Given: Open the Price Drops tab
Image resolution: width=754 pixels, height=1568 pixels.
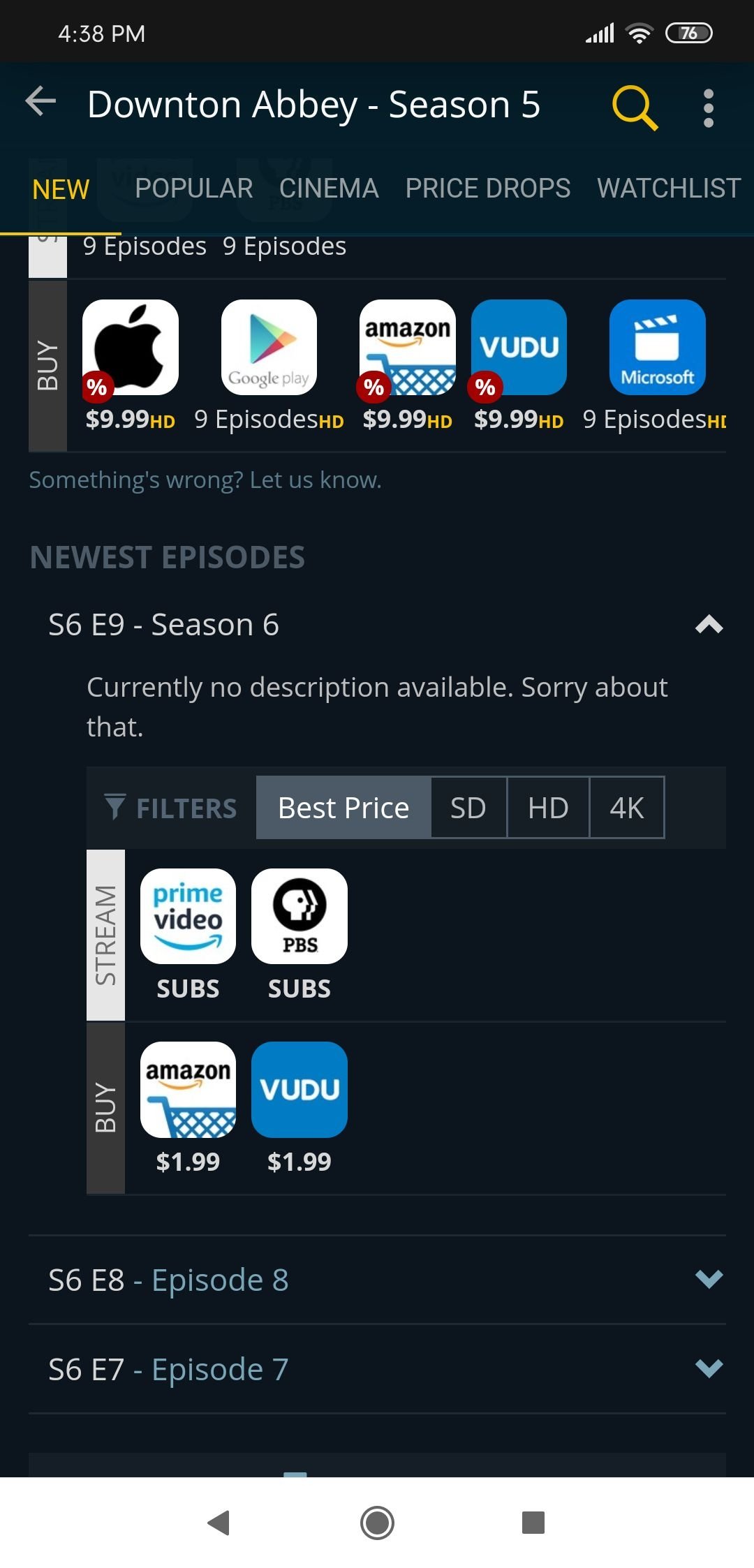Looking at the screenshot, I should 487,188.
